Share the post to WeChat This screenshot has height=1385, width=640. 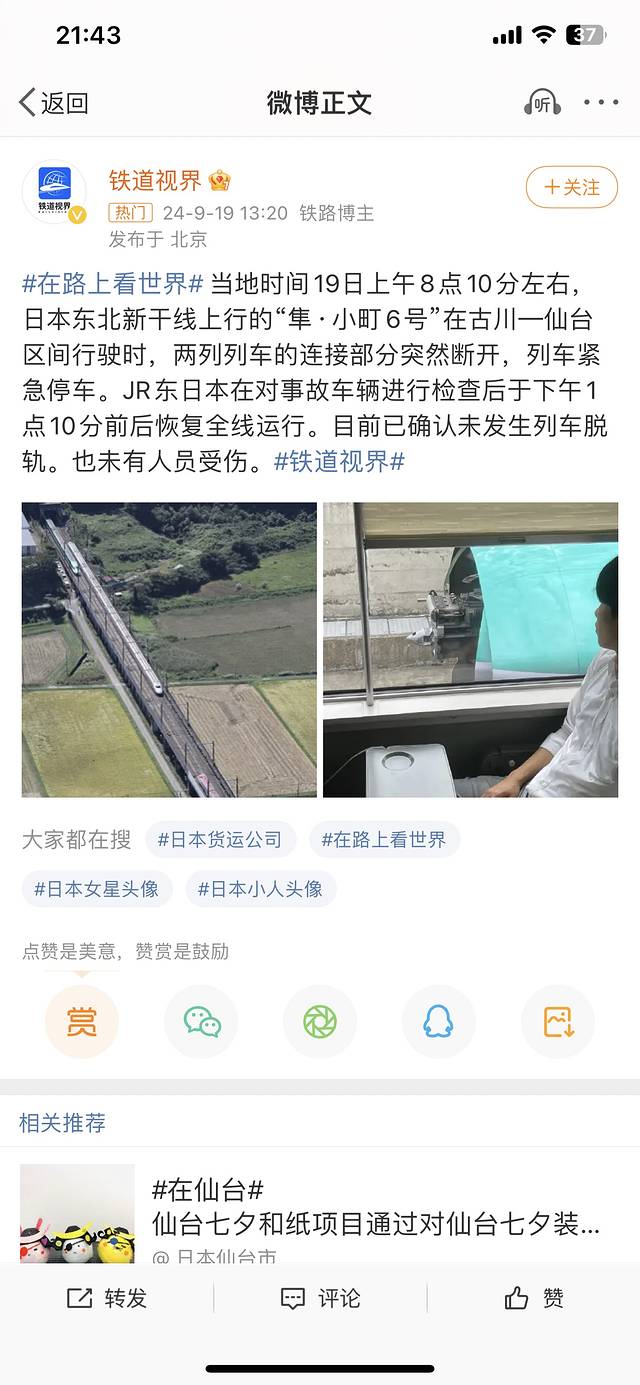click(201, 1022)
